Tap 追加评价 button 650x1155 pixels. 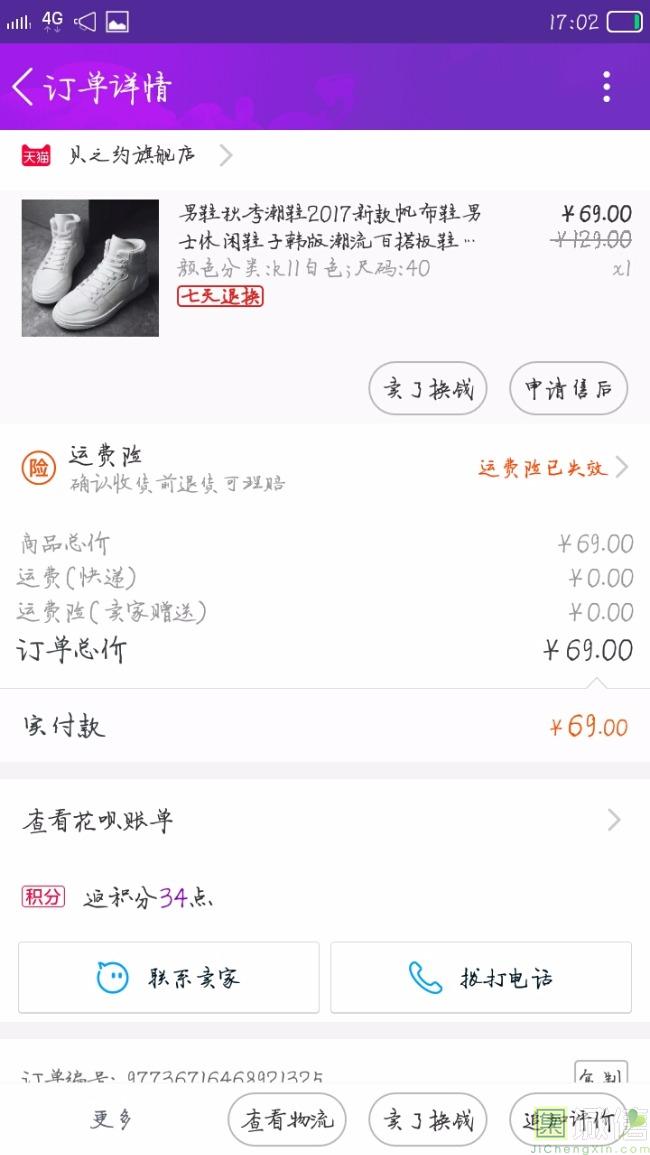point(568,1120)
